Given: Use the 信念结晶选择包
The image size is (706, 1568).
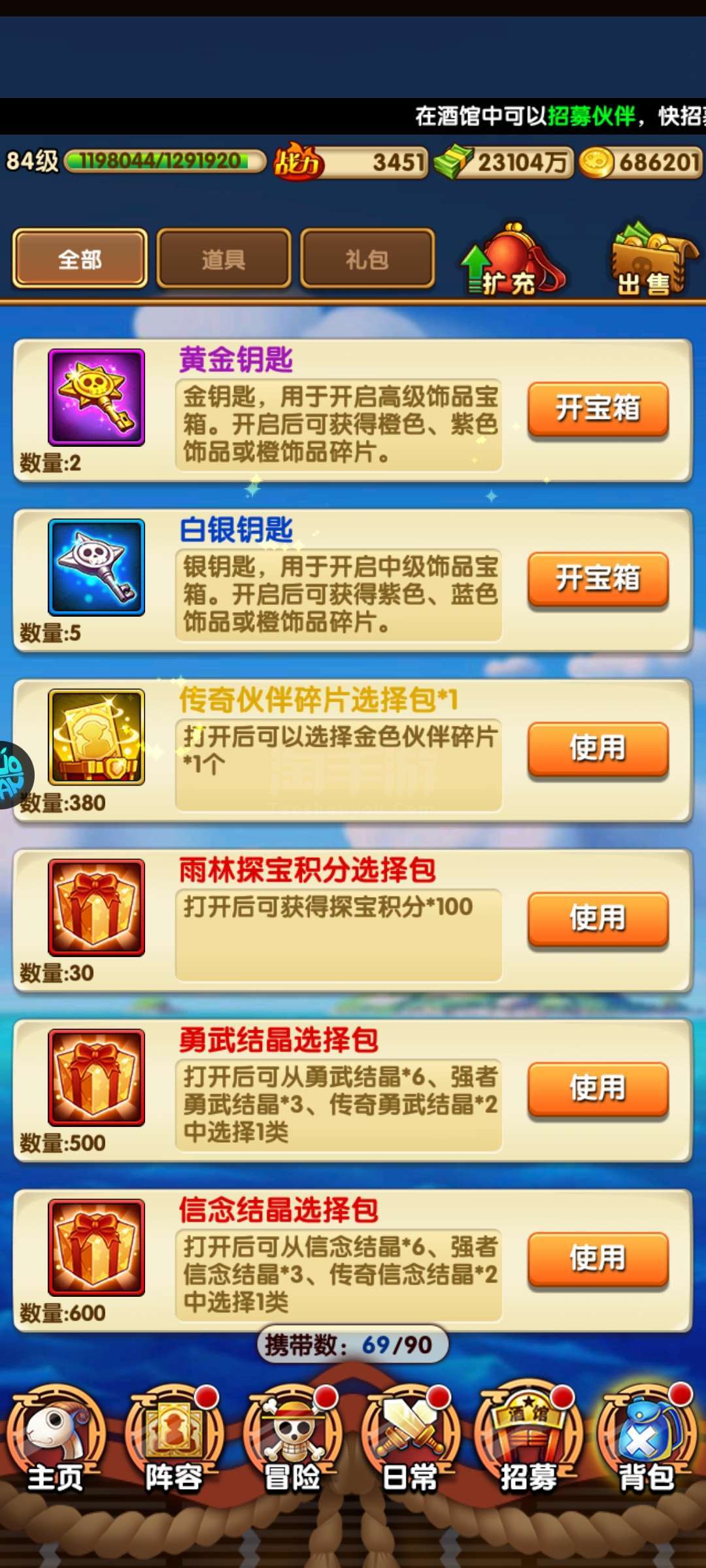Looking at the screenshot, I should [x=598, y=1259].
